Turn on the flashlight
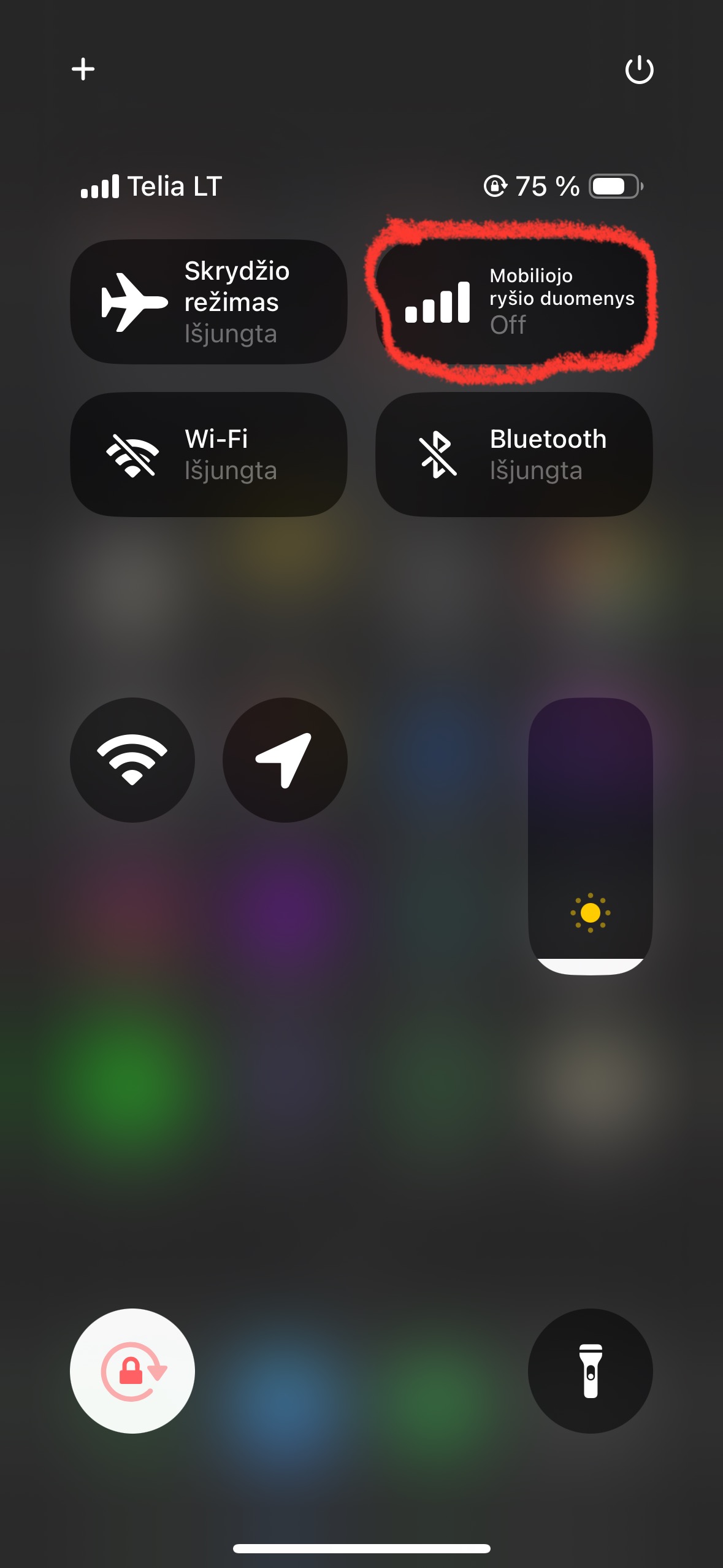 point(590,1370)
